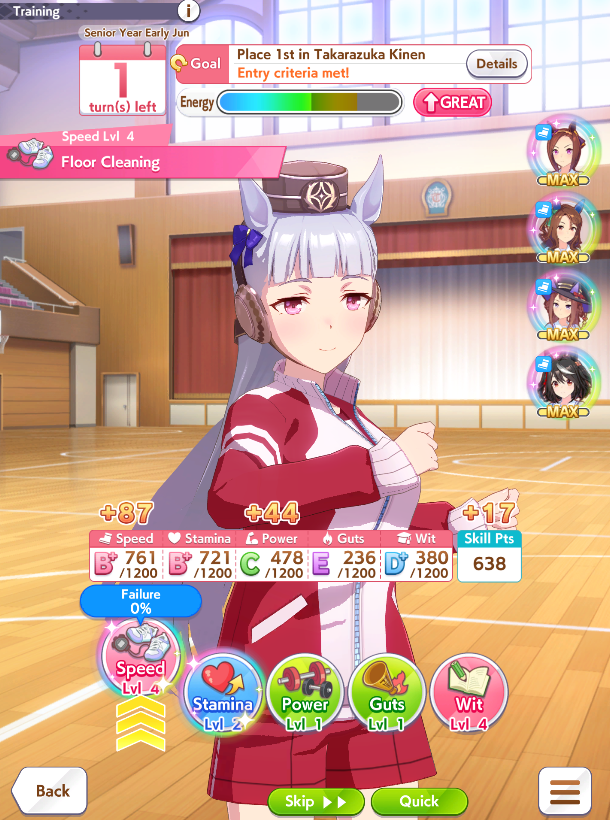610x820 pixels.
Task: Tap the Skip button
Action: [x=316, y=801]
